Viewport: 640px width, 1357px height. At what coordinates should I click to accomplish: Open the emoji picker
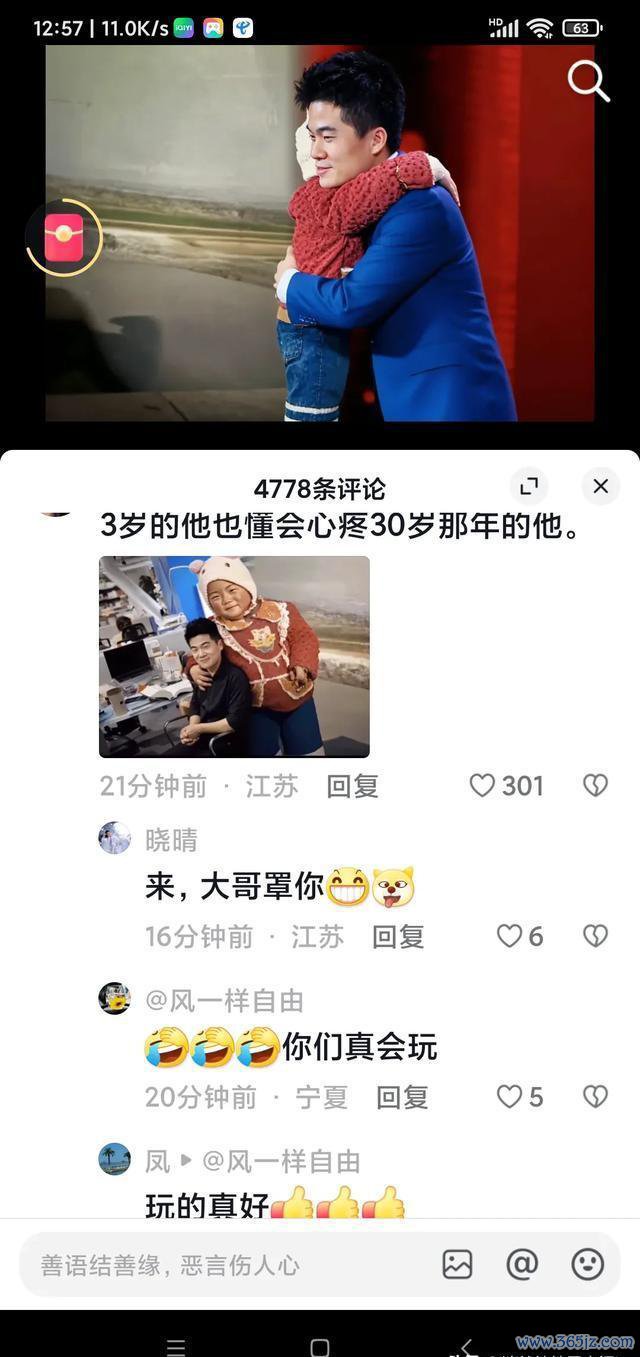click(x=587, y=1264)
